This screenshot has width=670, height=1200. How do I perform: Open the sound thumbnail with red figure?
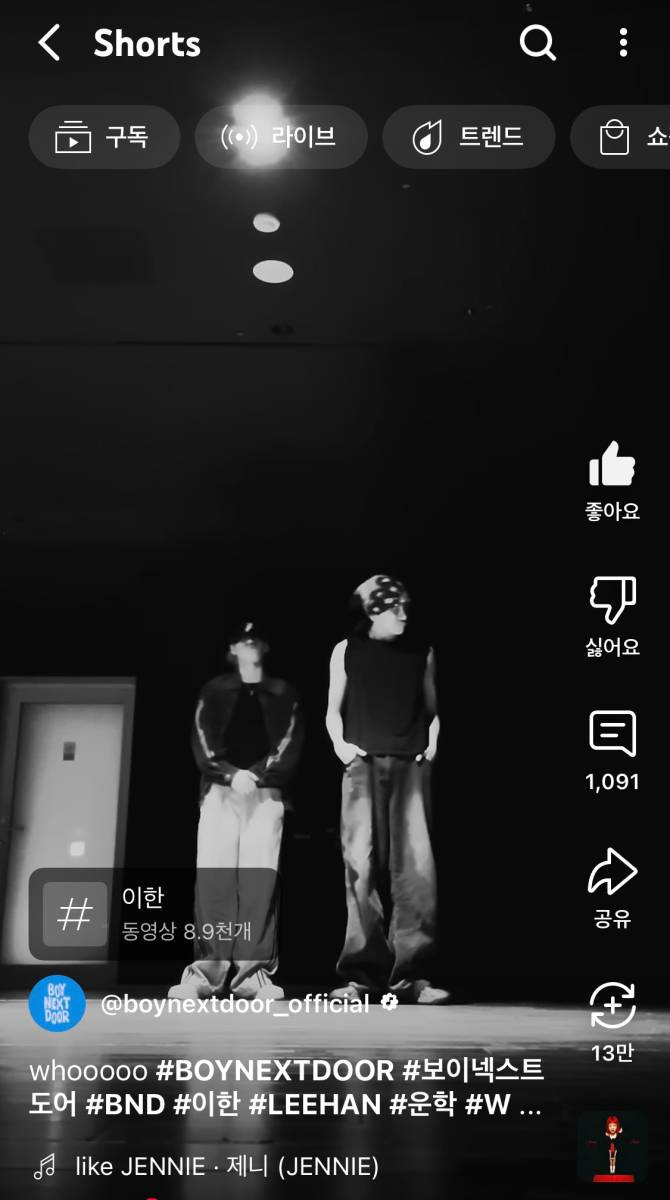pyautogui.click(x=612, y=1147)
